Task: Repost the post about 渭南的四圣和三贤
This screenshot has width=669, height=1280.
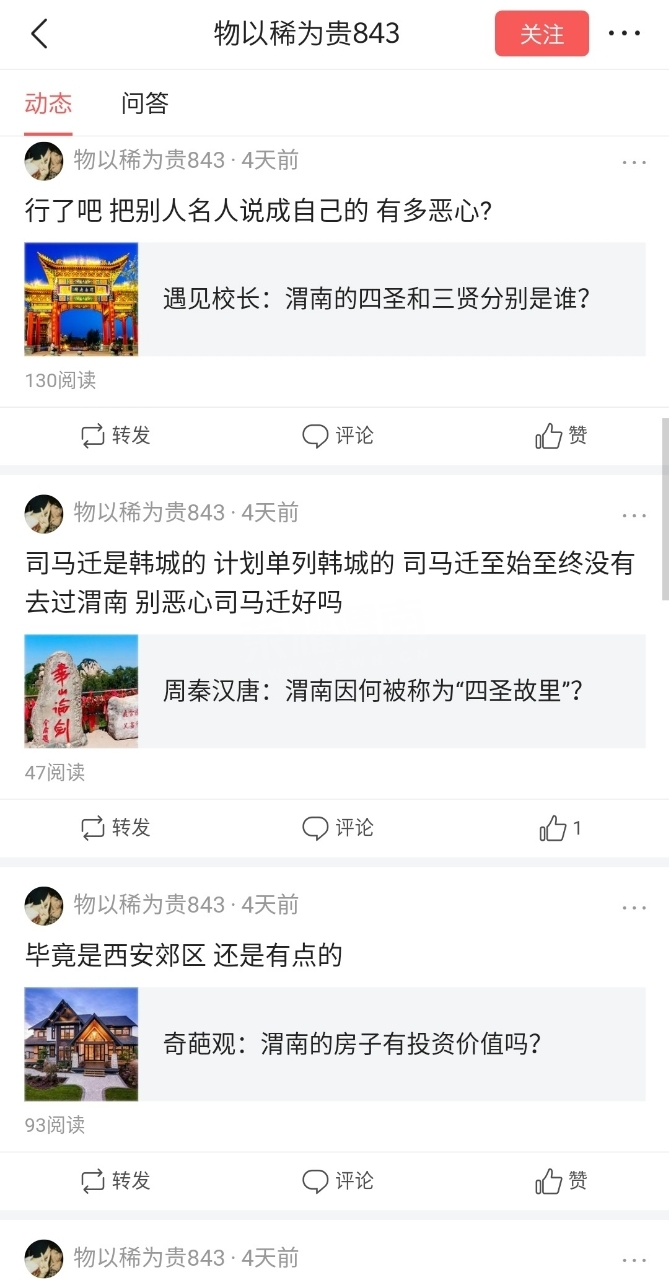Action: click(x=115, y=436)
